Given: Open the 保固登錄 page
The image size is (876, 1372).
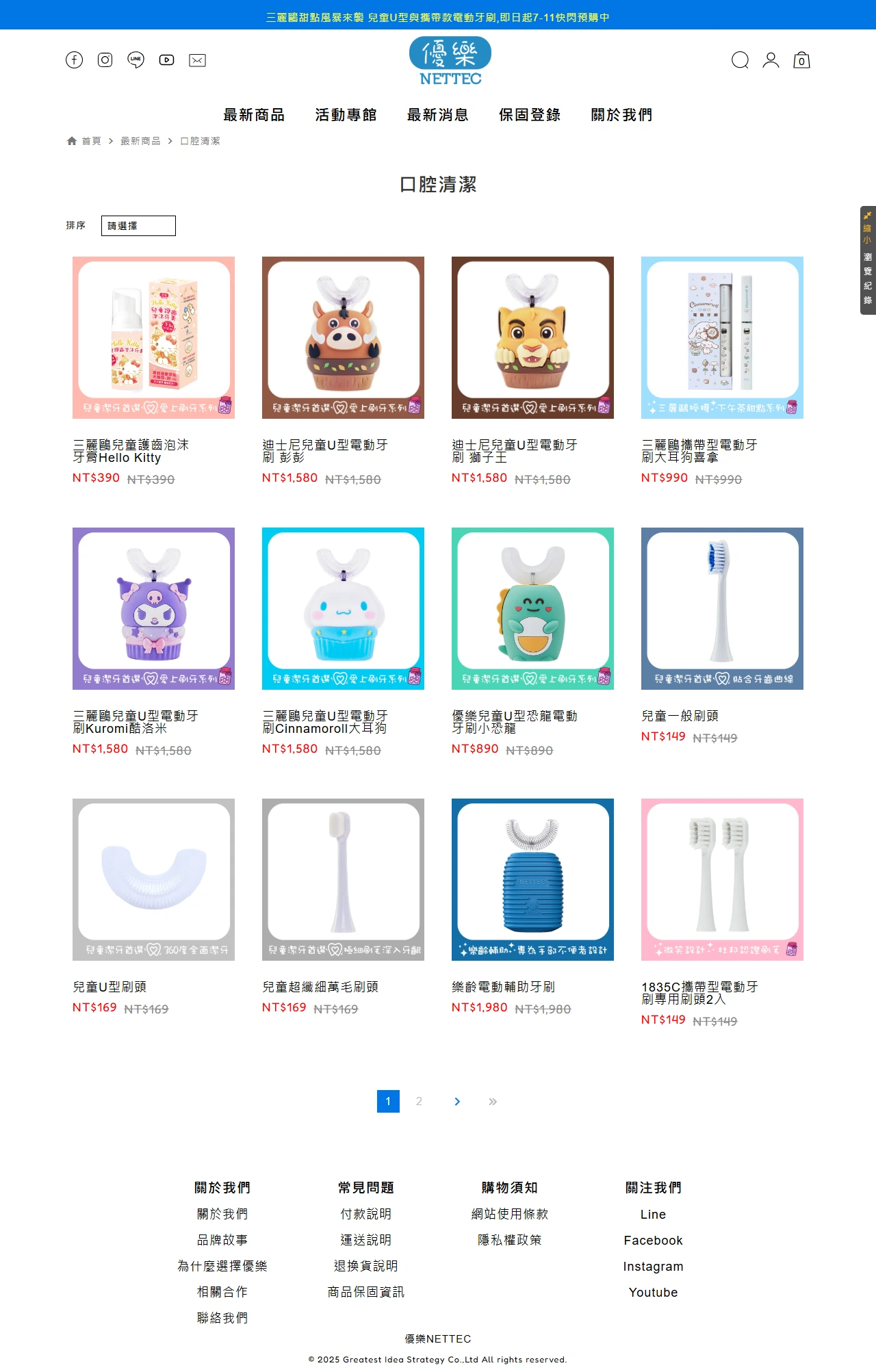Looking at the screenshot, I should (530, 115).
